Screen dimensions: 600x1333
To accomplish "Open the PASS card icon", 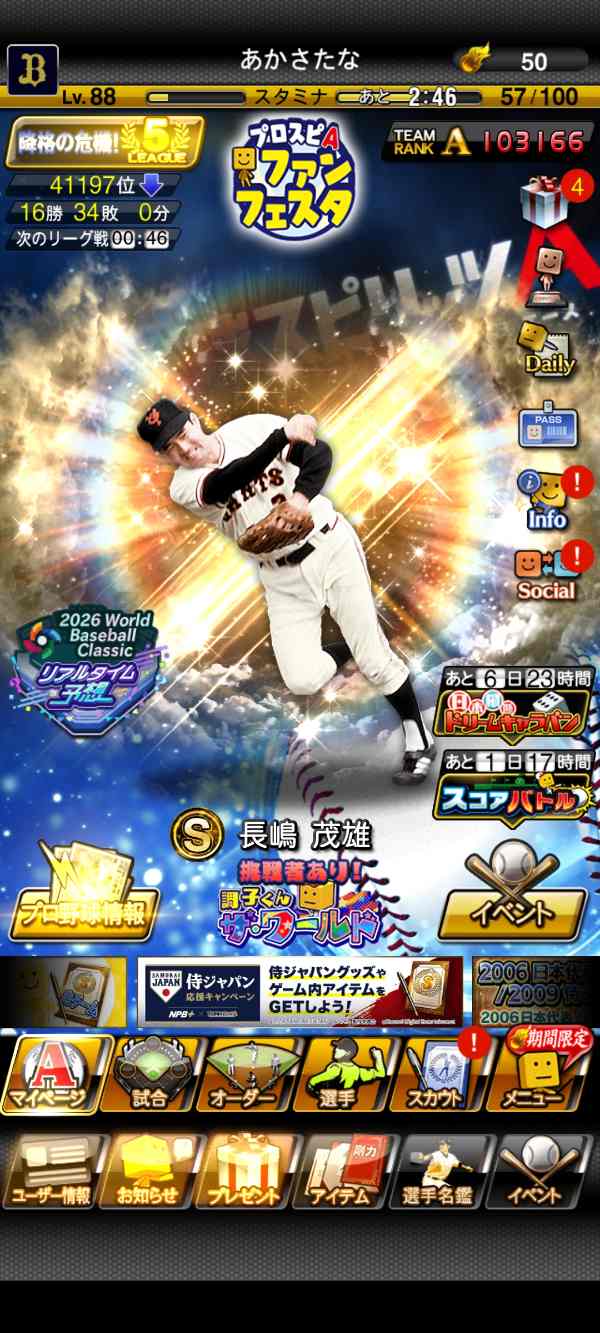I will point(547,428).
